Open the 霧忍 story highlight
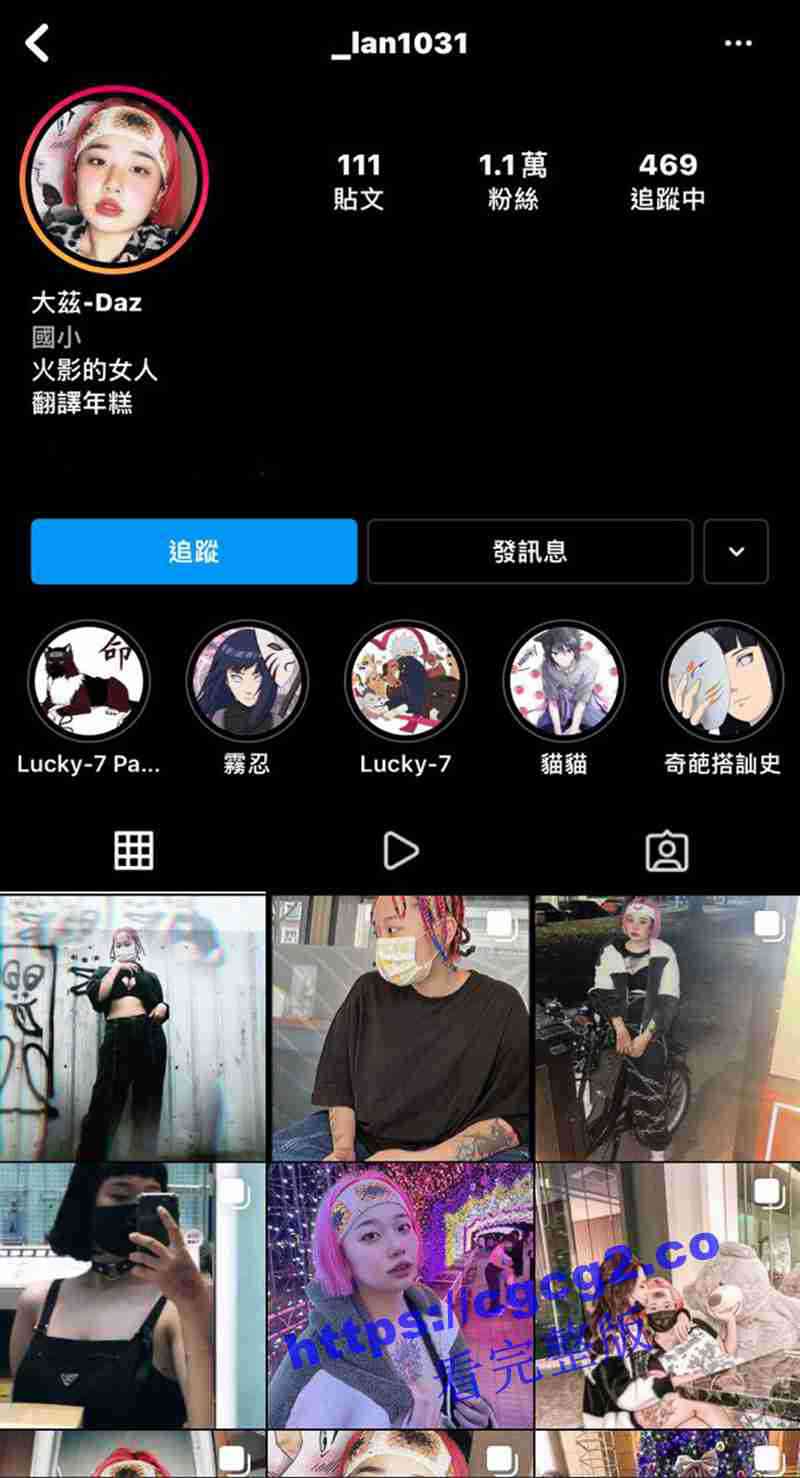Screen dimensions: 800x1478 click(247, 682)
